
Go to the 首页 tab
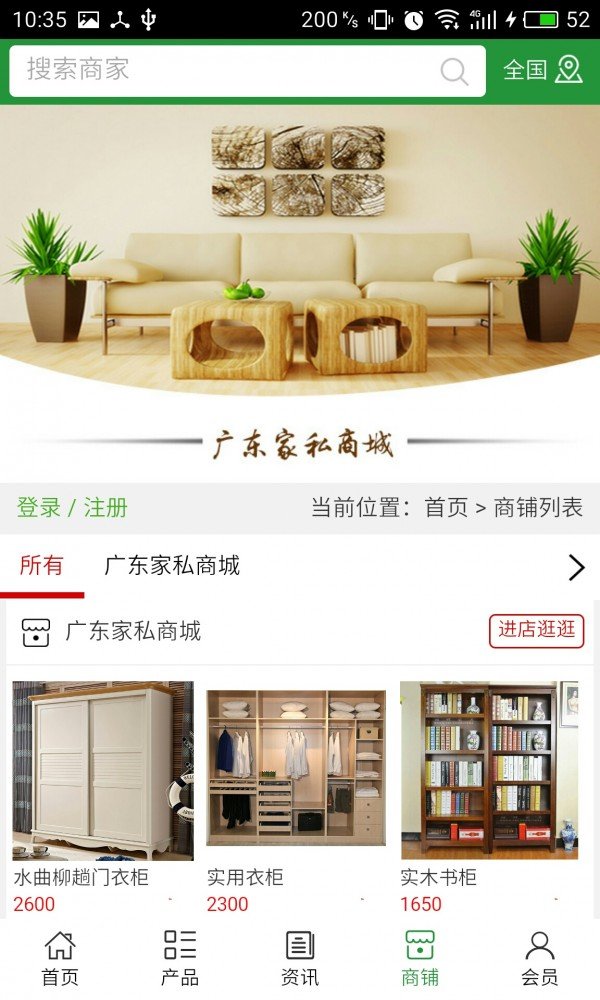tap(60, 958)
